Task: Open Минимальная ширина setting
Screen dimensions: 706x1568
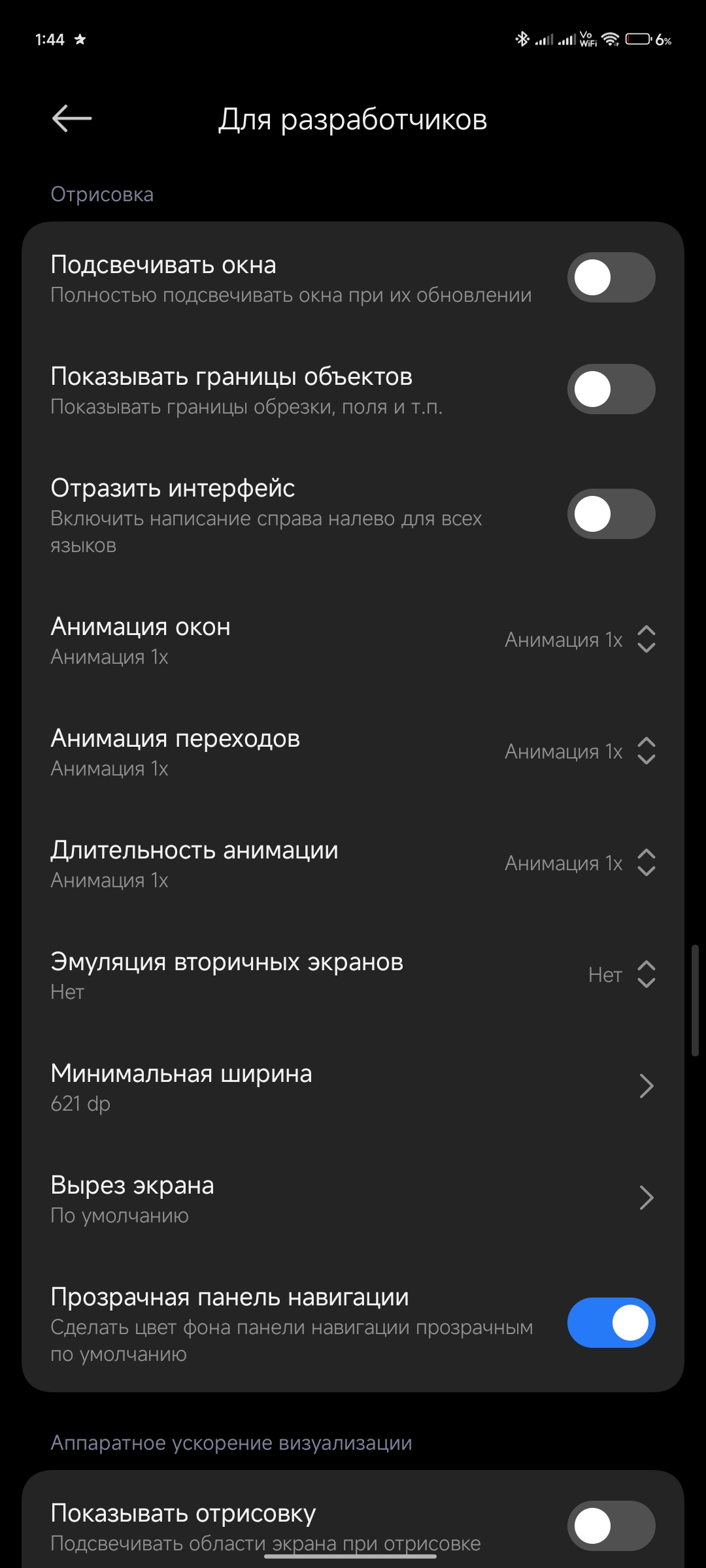Action: (353, 1086)
